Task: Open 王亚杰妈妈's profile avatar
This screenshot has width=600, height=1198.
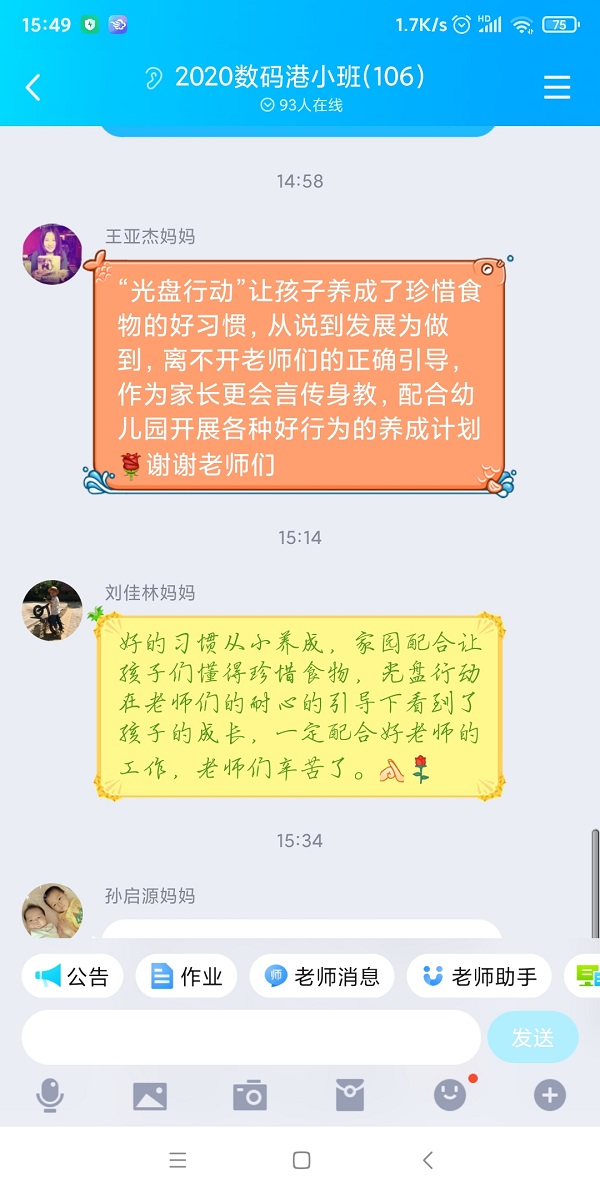Action: coord(52,254)
